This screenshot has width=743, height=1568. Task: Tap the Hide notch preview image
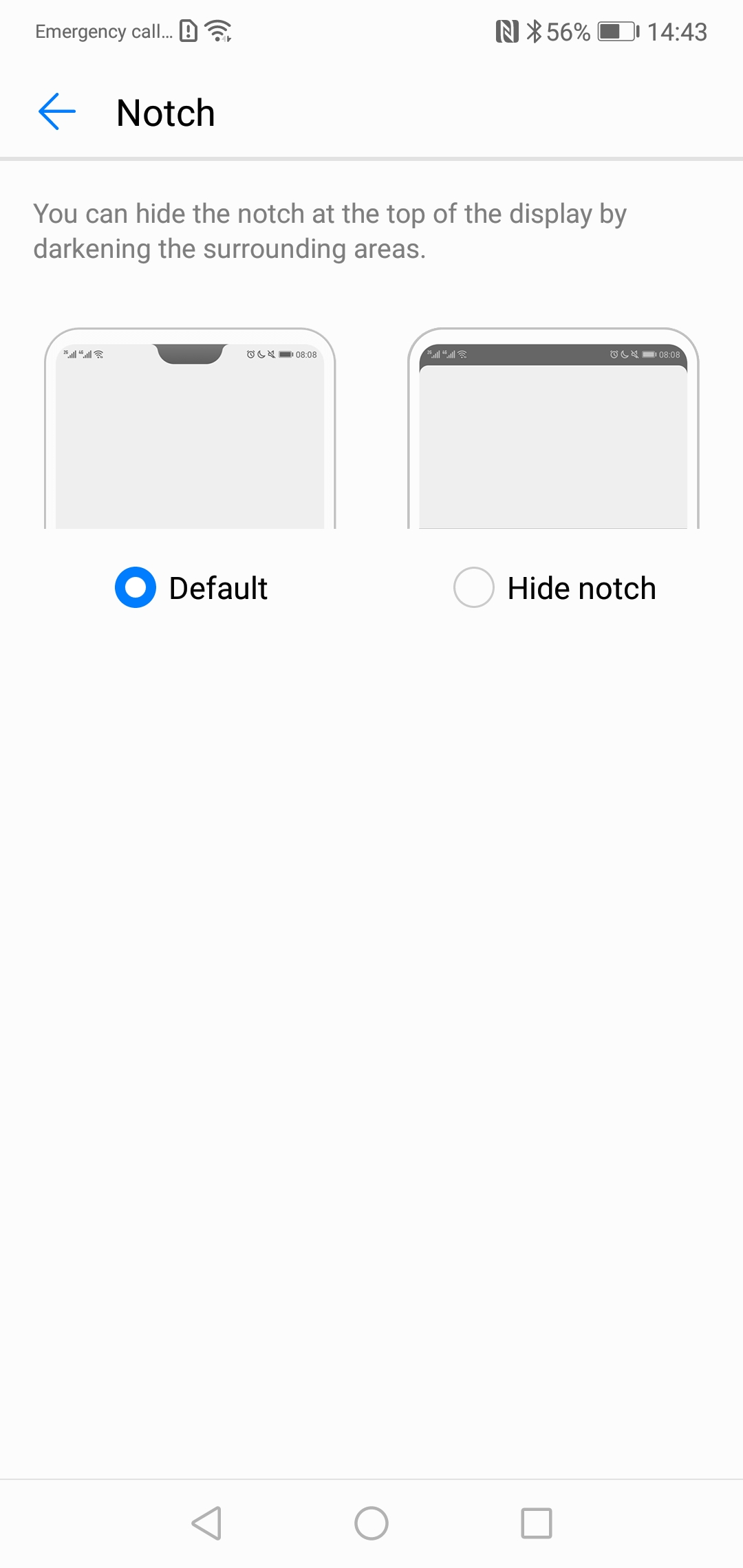point(553,428)
